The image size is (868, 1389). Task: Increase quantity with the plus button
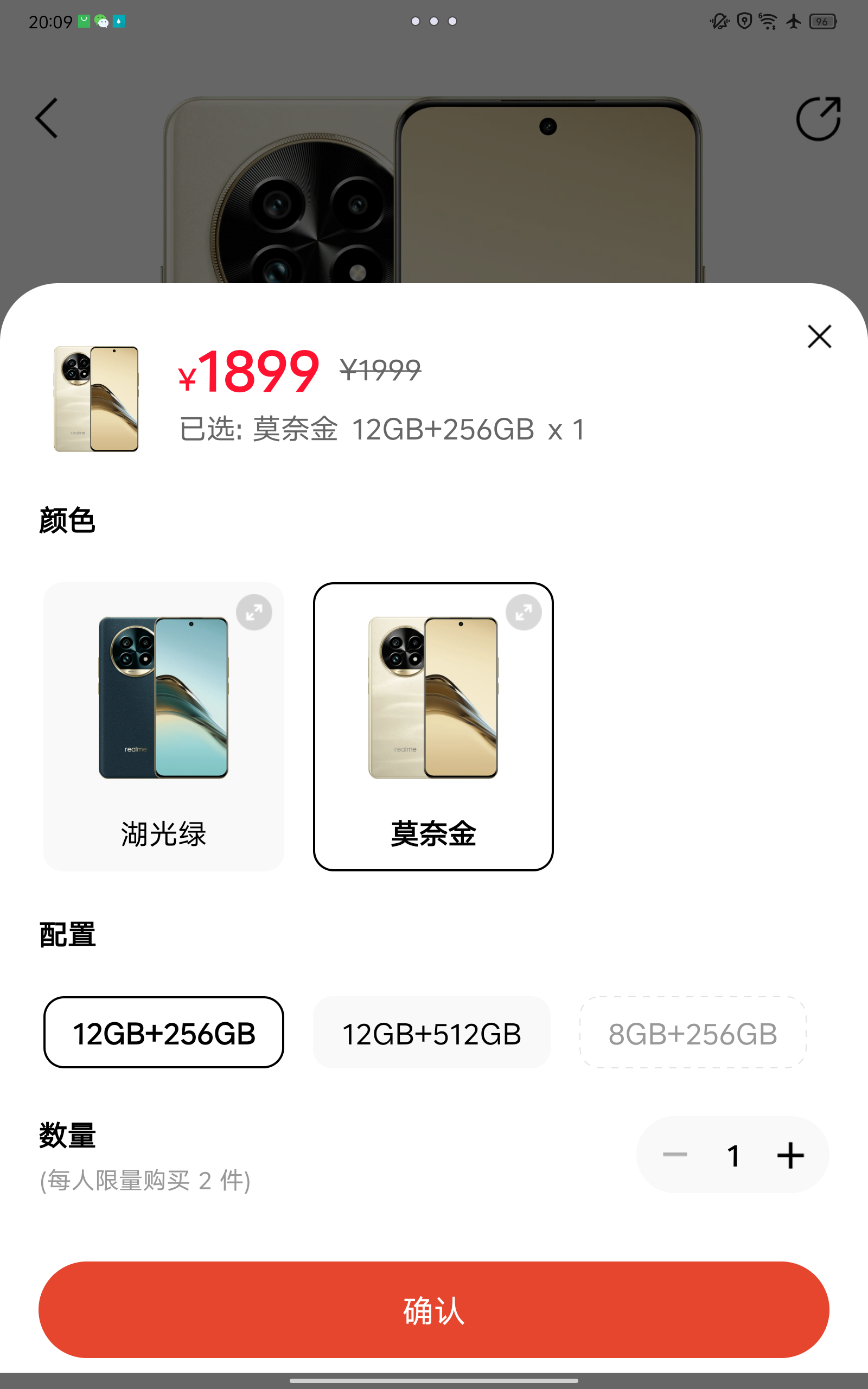790,1155
